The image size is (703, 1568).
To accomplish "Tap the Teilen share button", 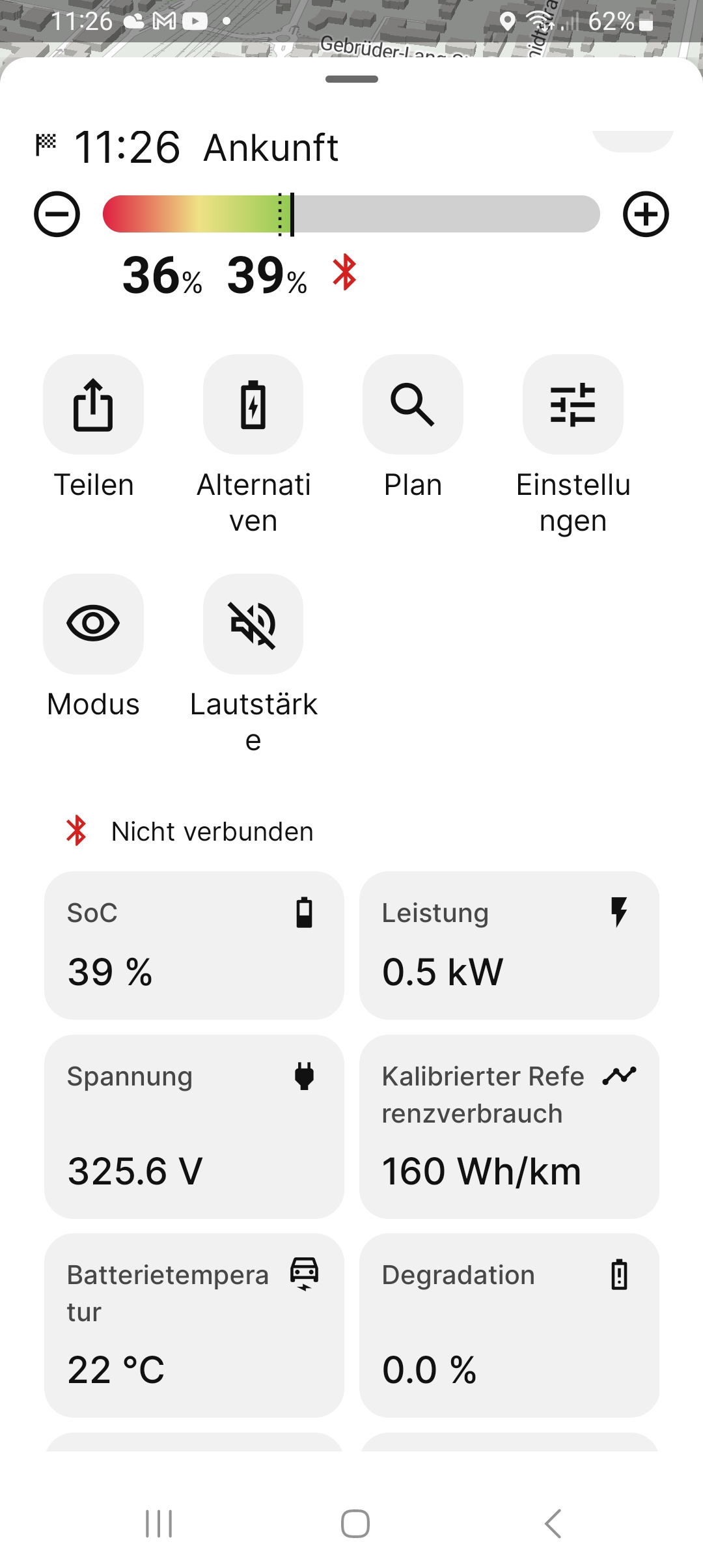I will click(93, 404).
